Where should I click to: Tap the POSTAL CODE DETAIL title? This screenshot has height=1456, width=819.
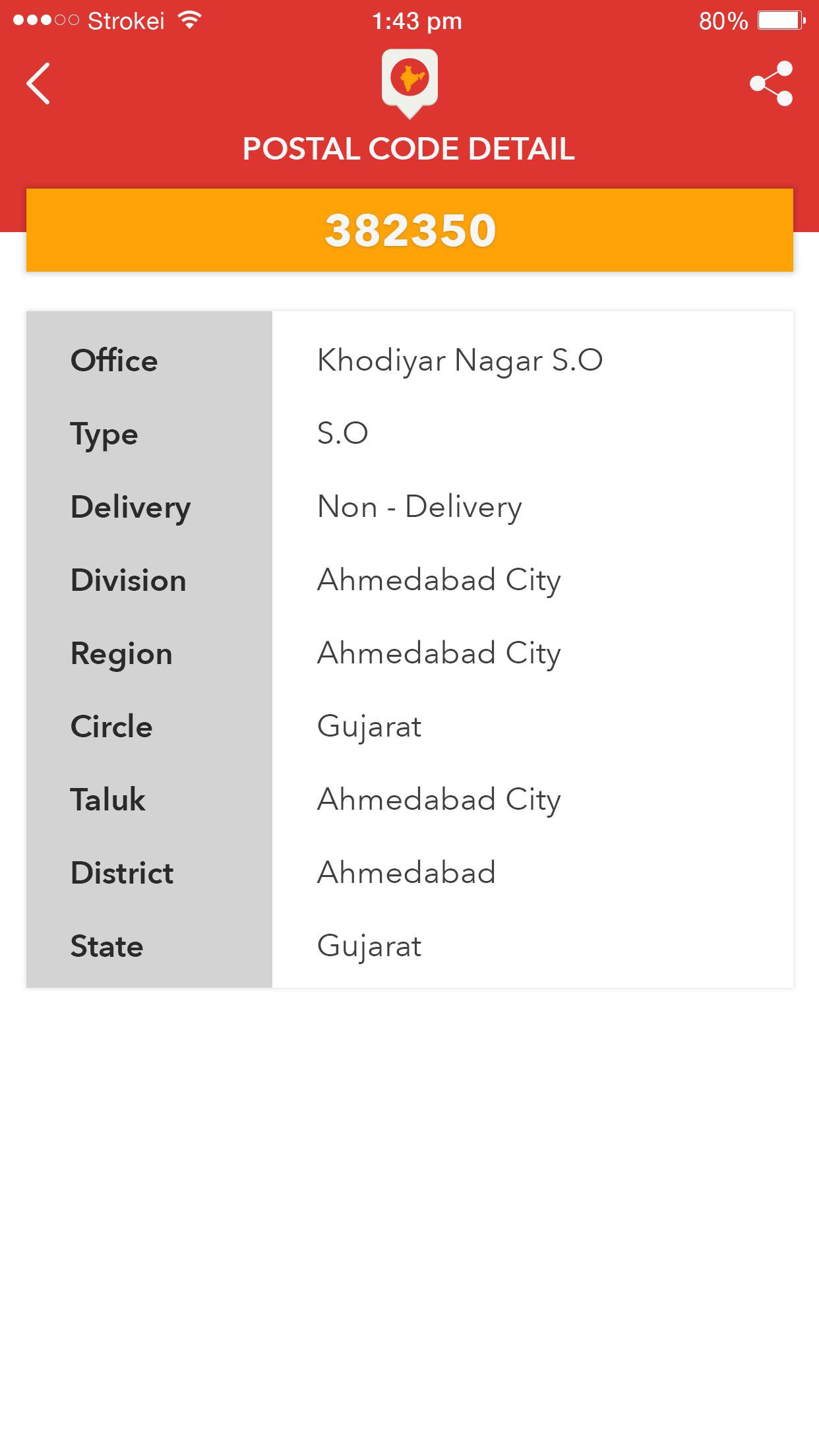pyautogui.click(x=409, y=149)
